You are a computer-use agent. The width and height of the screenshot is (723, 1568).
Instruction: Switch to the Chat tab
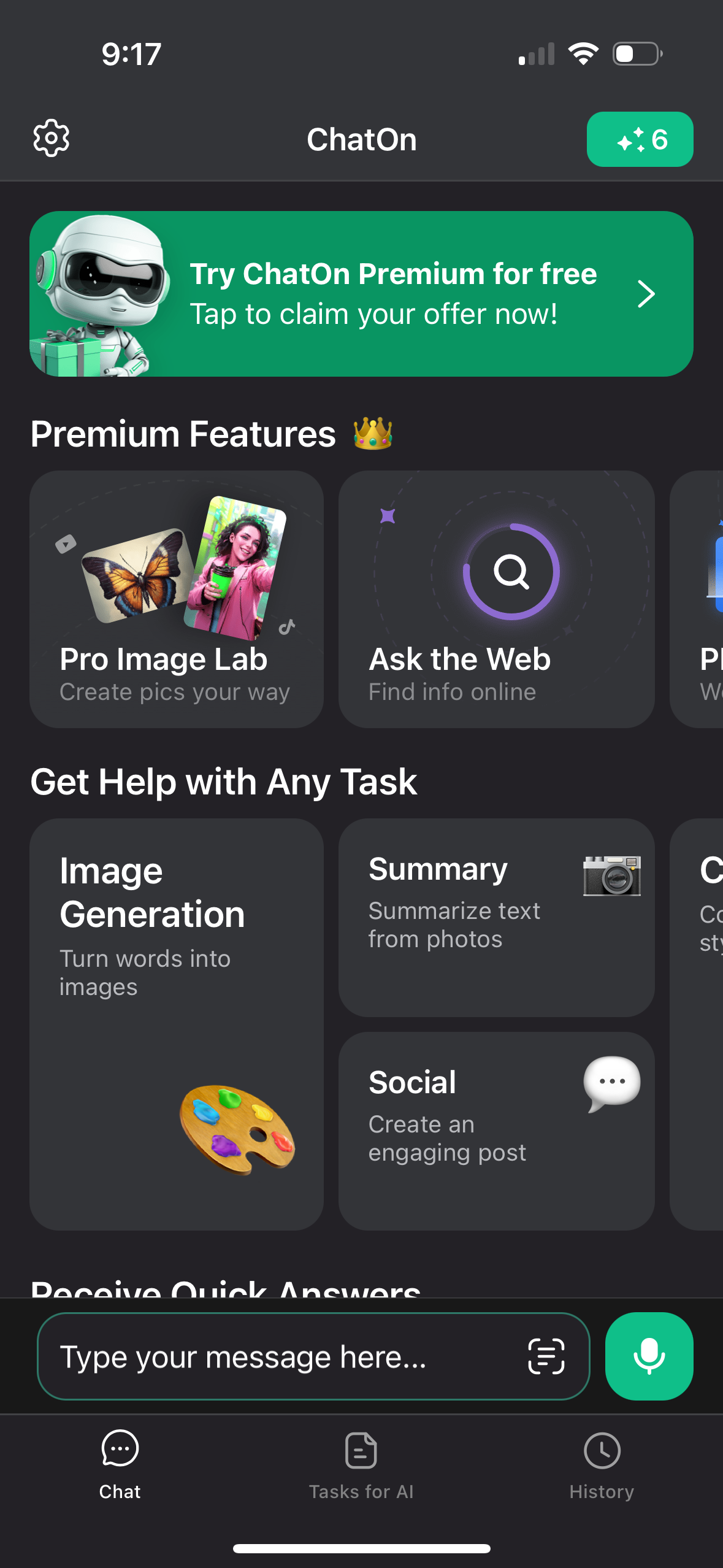(x=120, y=1464)
